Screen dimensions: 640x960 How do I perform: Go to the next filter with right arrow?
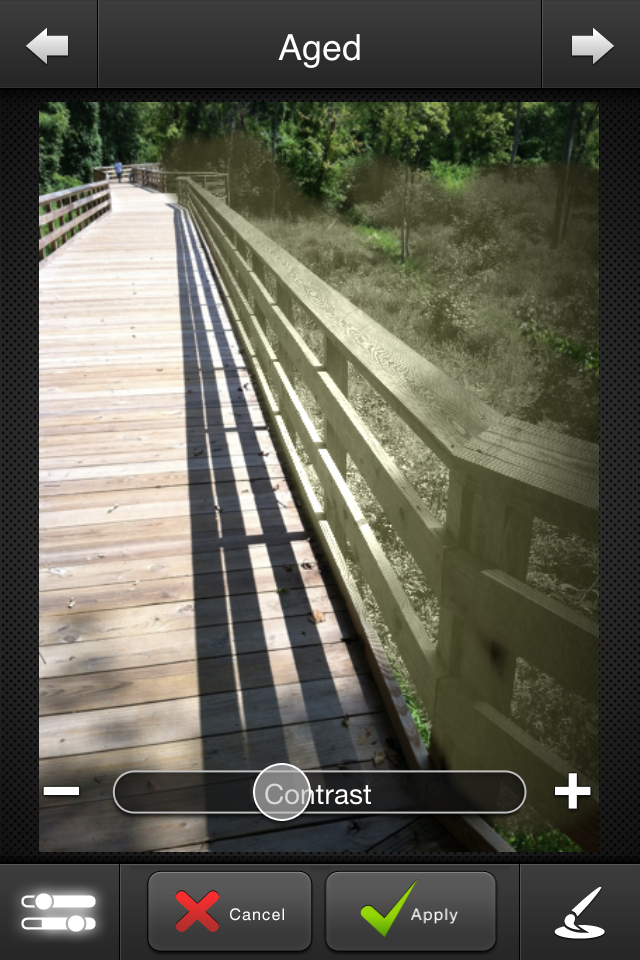[592, 46]
